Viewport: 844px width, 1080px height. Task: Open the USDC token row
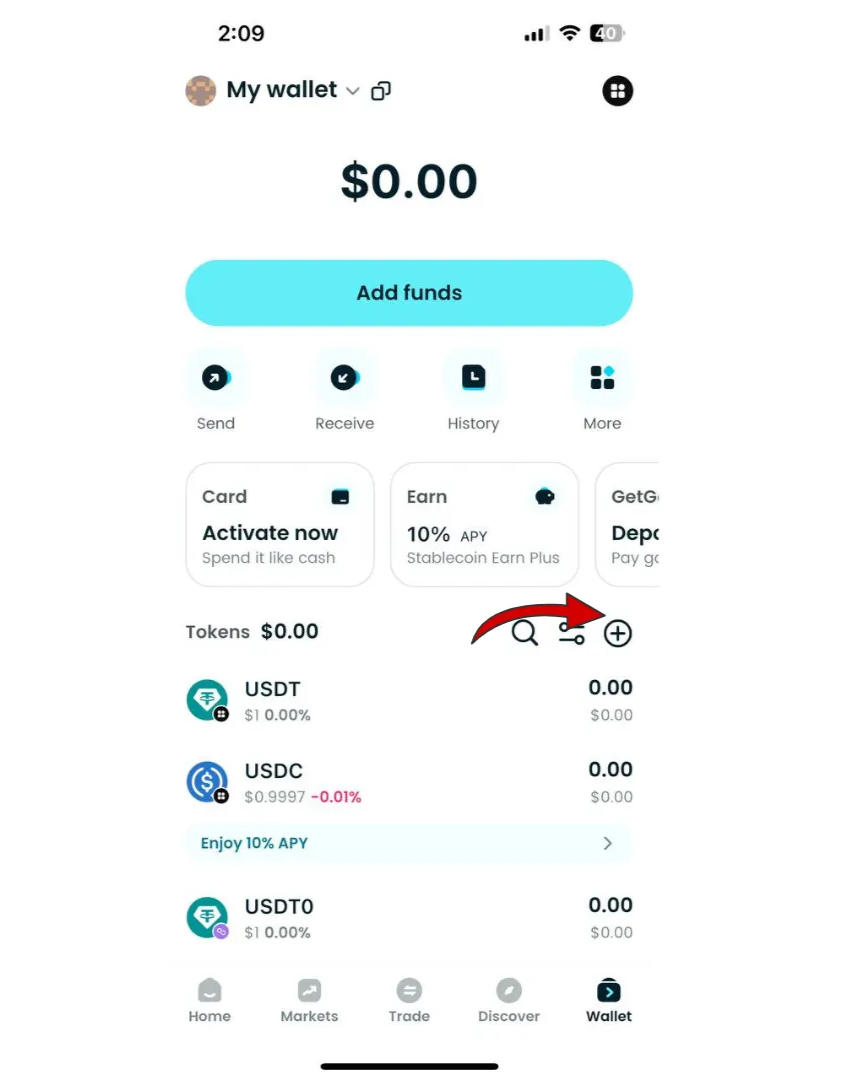click(409, 782)
